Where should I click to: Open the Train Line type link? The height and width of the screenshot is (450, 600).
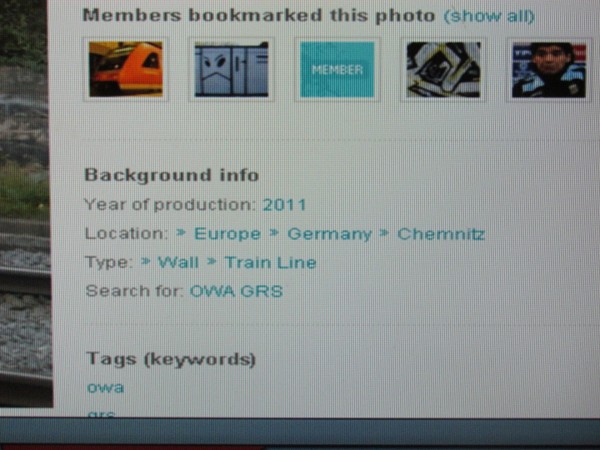coord(270,263)
